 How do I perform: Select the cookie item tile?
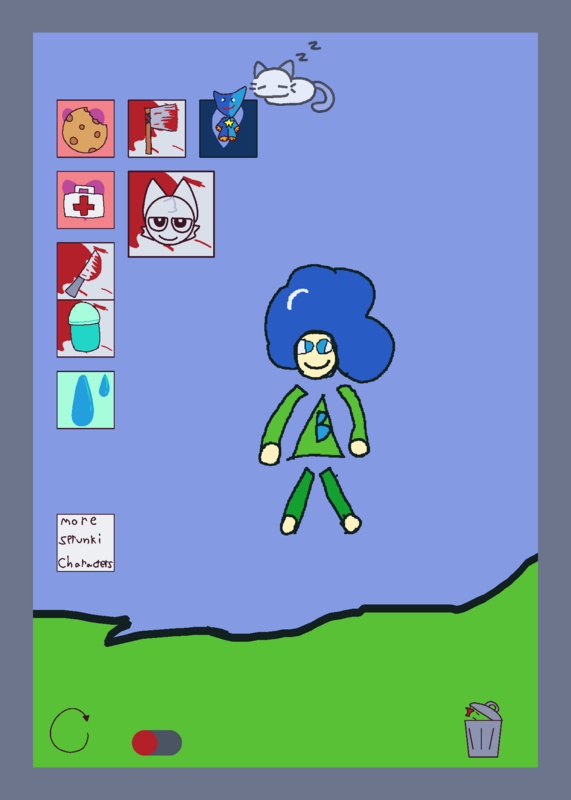pyautogui.click(x=86, y=129)
